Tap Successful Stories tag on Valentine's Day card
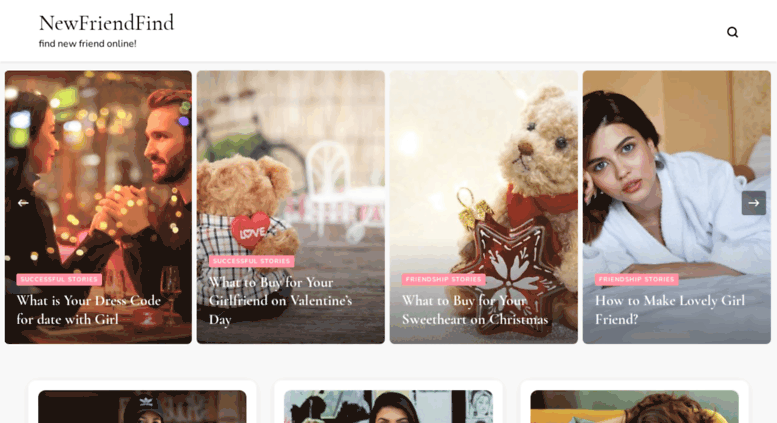The image size is (777, 423). [x=251, y=261]
